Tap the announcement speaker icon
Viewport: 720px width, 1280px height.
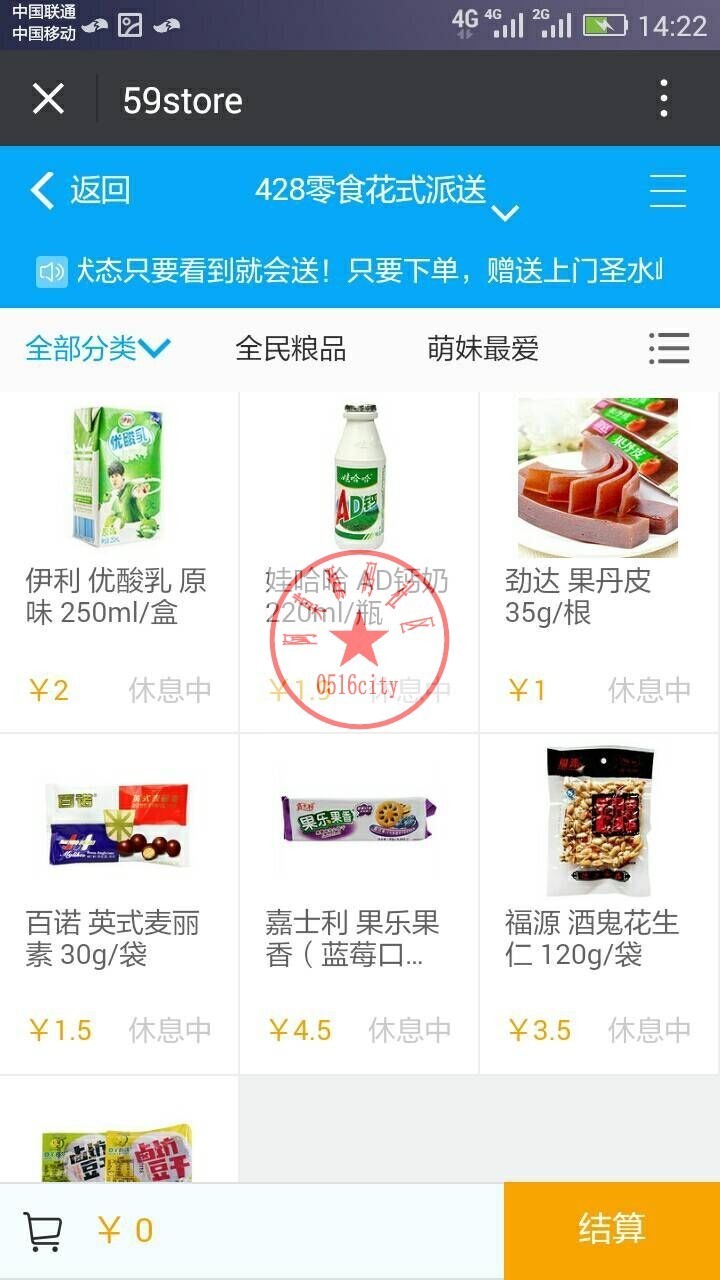[52, 270]
